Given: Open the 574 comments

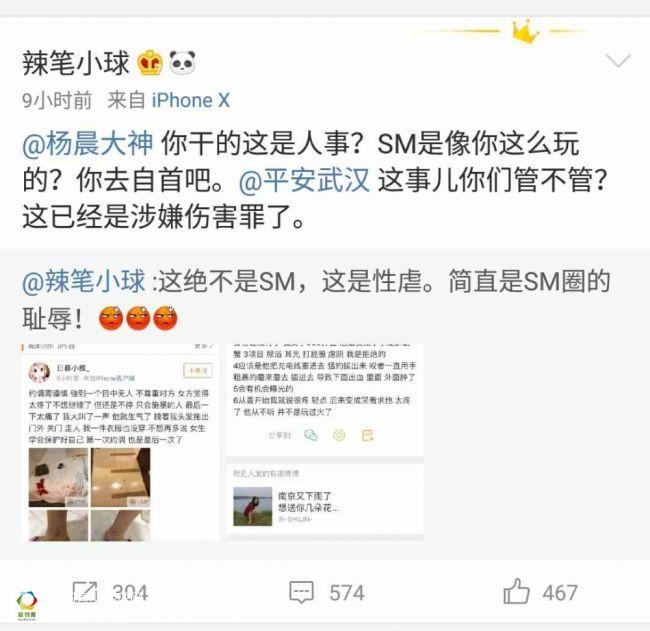Looking at the screenshot, I should pos(327,592).
